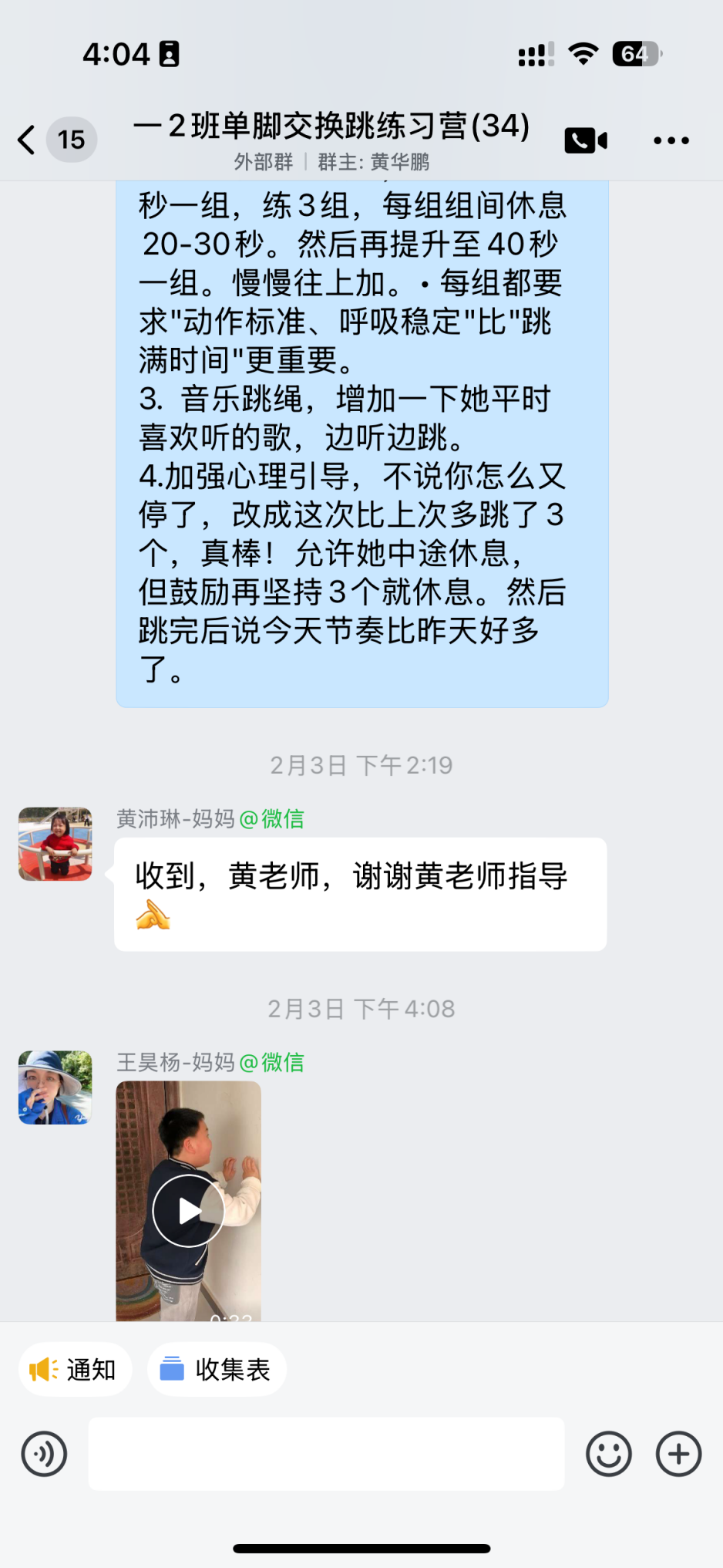Open 黄沛琳-妈妈's profile avatar
Screen dimensions: 723x1568
click(55, 844)
